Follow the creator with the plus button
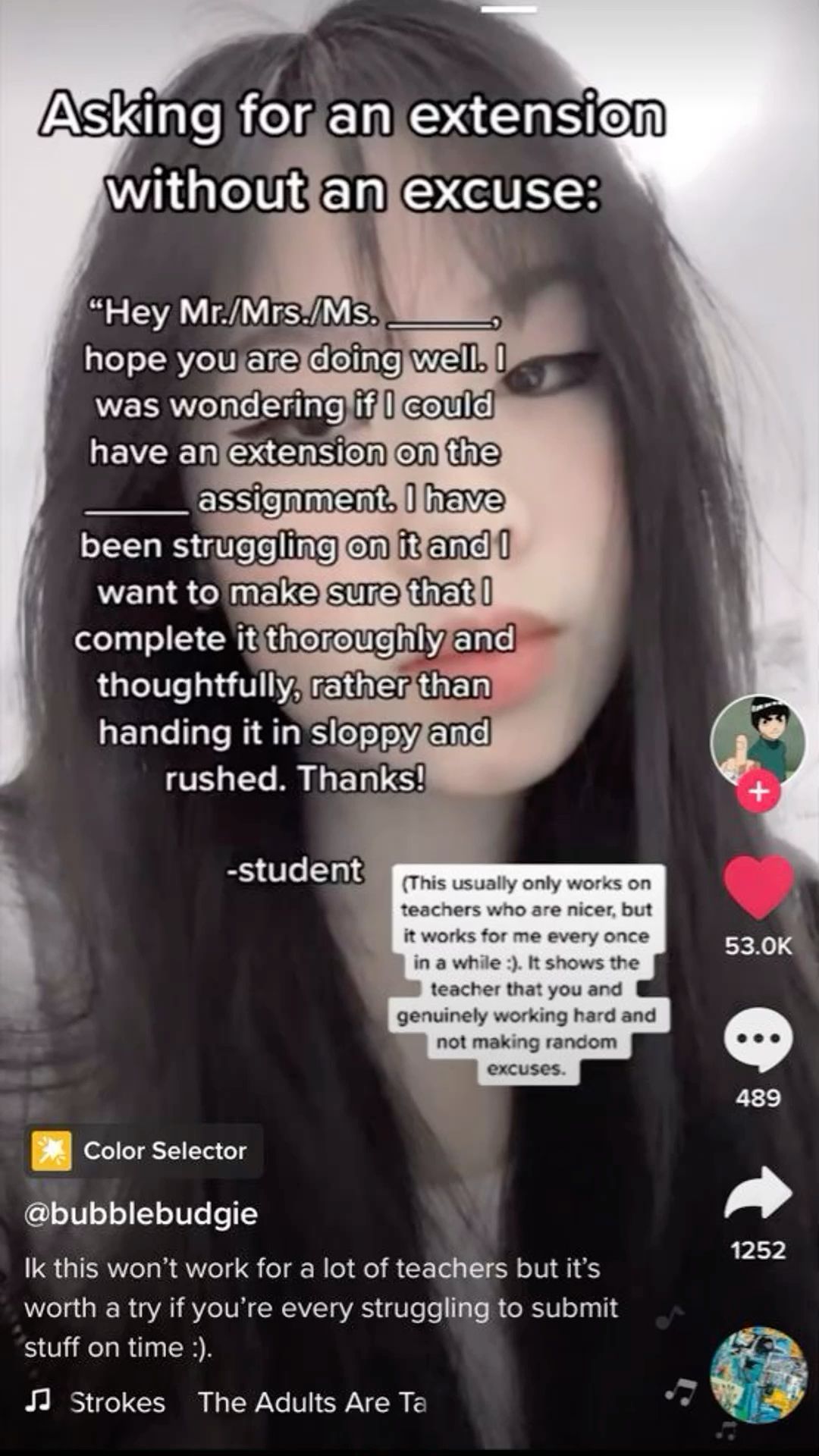819x1456 pixels. pyautogui.click(x=758, y=792)
